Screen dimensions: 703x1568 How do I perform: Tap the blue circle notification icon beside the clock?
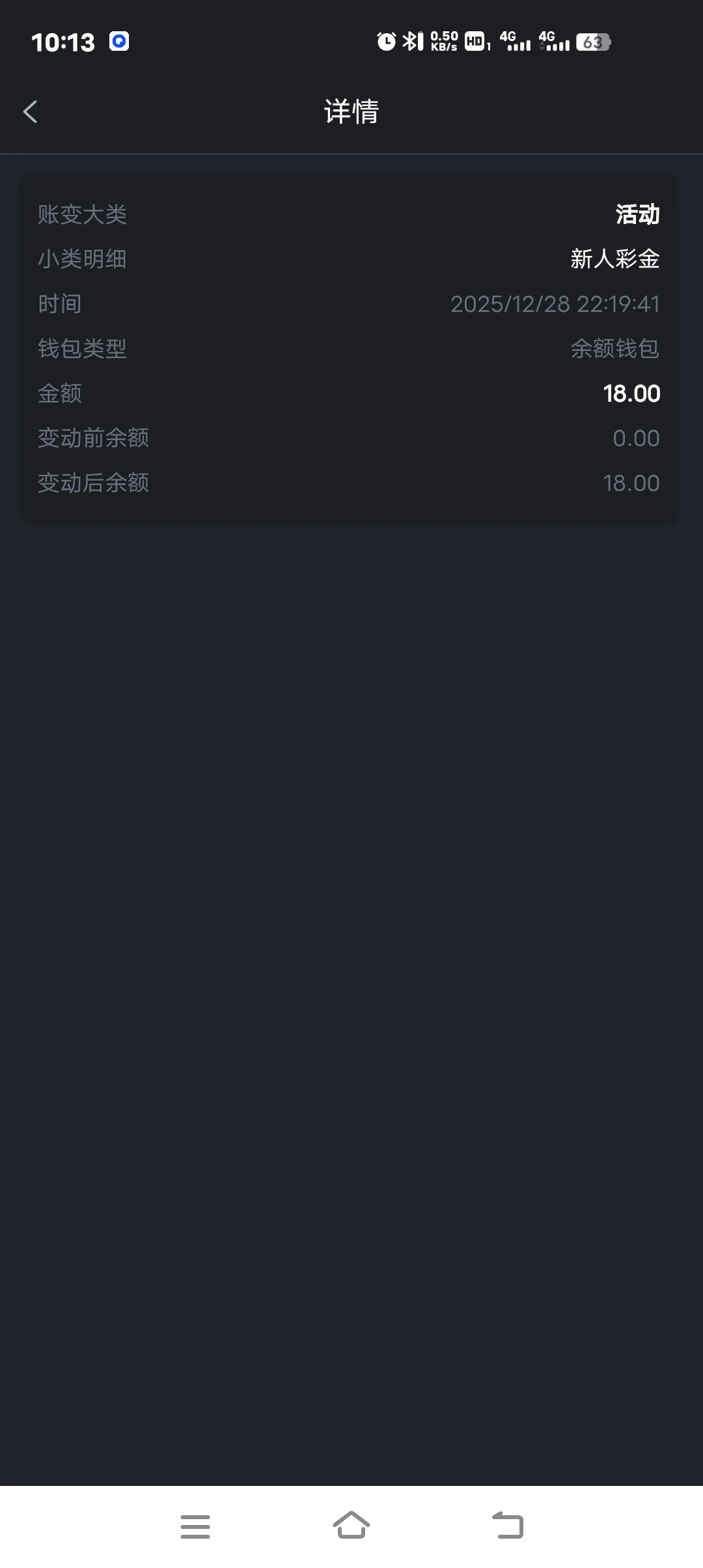click(x=118, y=41)
